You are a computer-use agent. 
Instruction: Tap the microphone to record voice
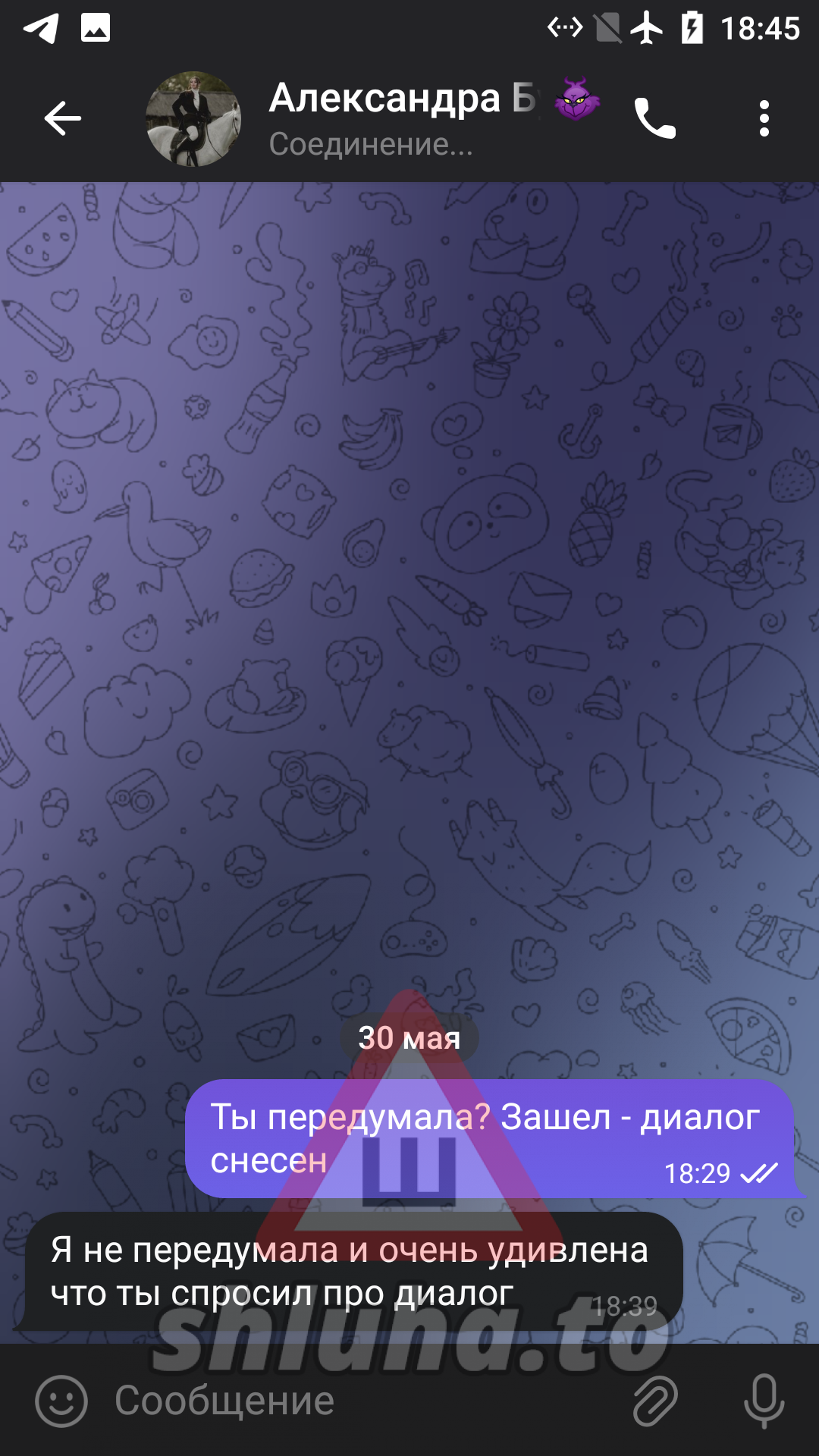[x=764, y=1401]
